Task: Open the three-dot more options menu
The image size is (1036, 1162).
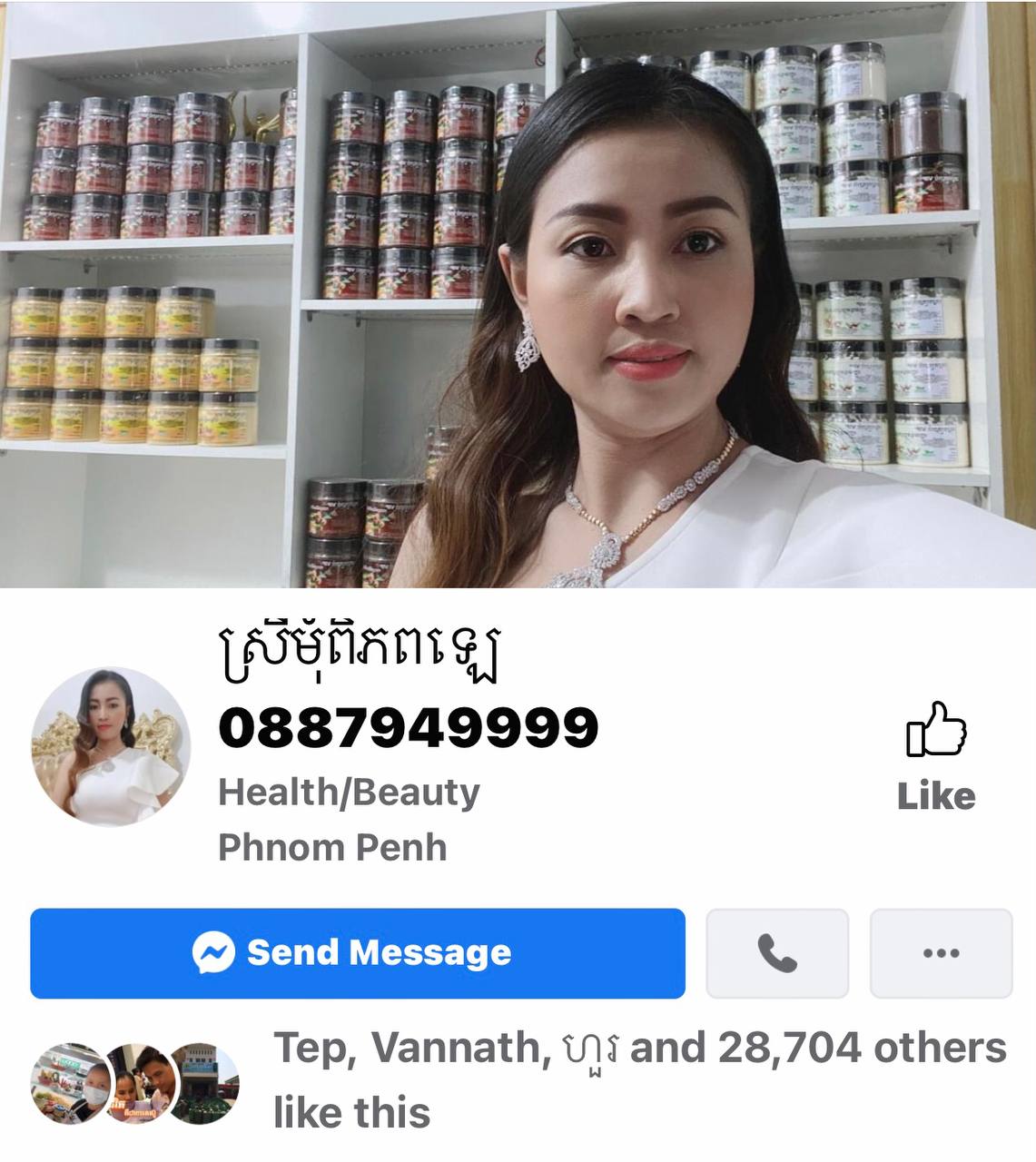Action: 941,953
